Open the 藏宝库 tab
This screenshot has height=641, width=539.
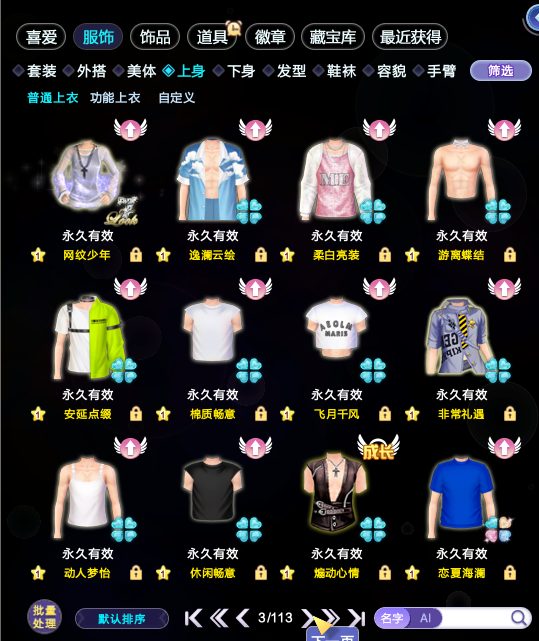[x=332, y=37]
